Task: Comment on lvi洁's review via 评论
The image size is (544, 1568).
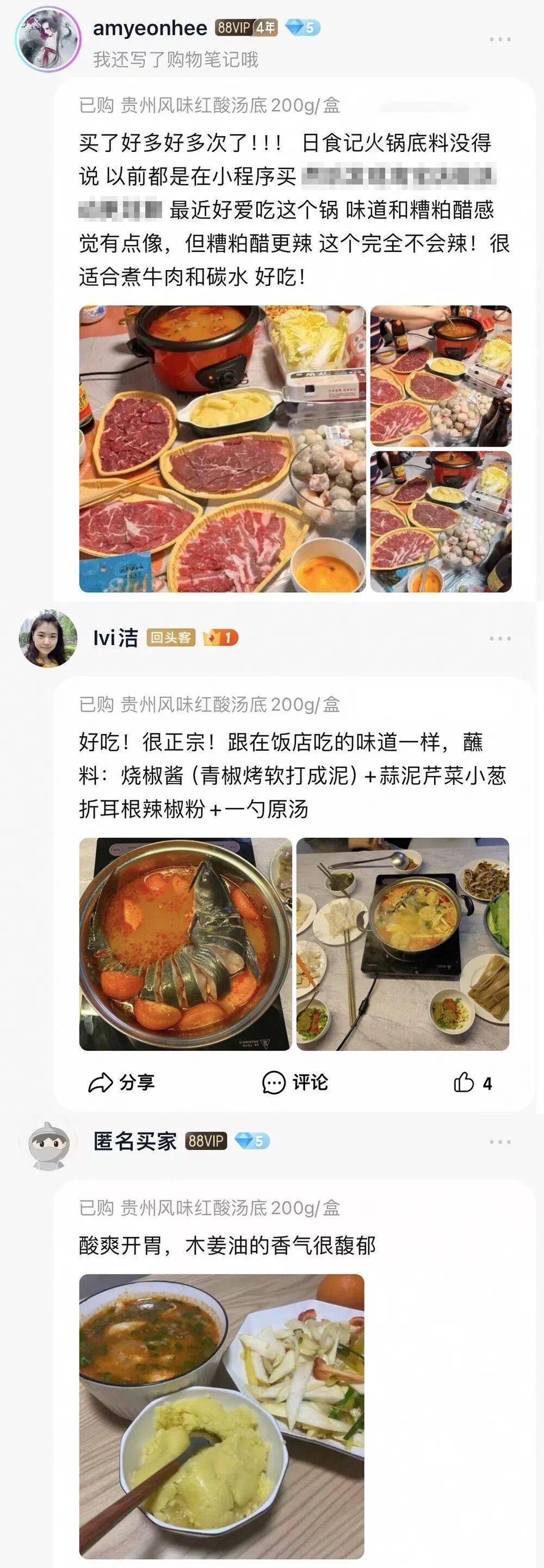Action: click(x=295, y=1082)
